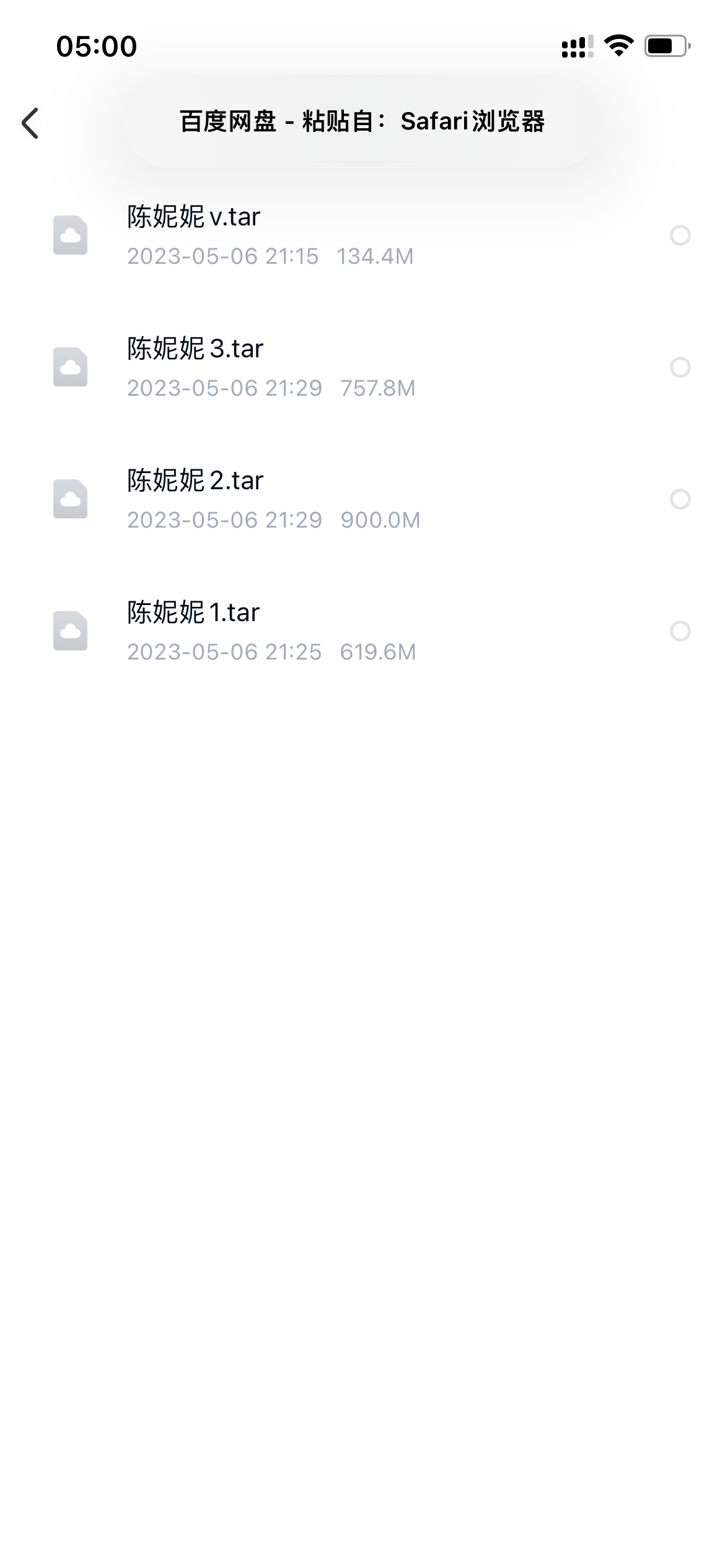Select the circle next to 陈妮妮 2.tar
Viewport: 725px width, 1568px height.
click(x=681, y=500)
